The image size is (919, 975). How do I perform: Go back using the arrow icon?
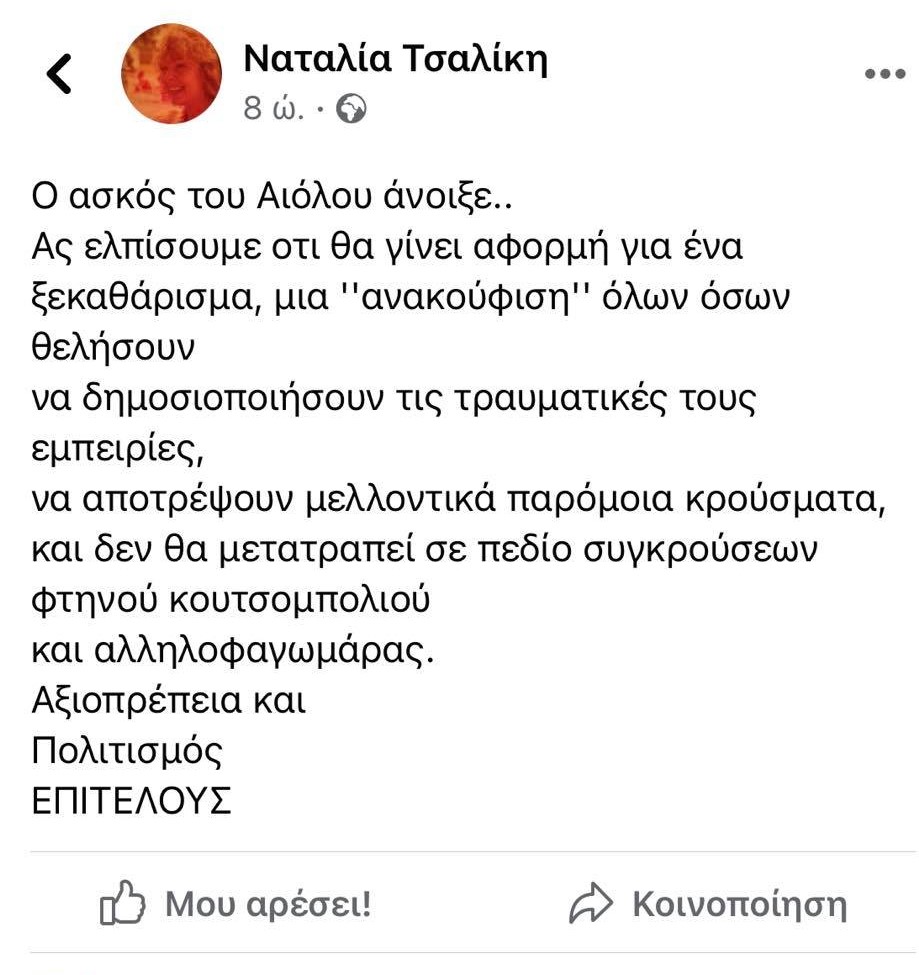59,74
